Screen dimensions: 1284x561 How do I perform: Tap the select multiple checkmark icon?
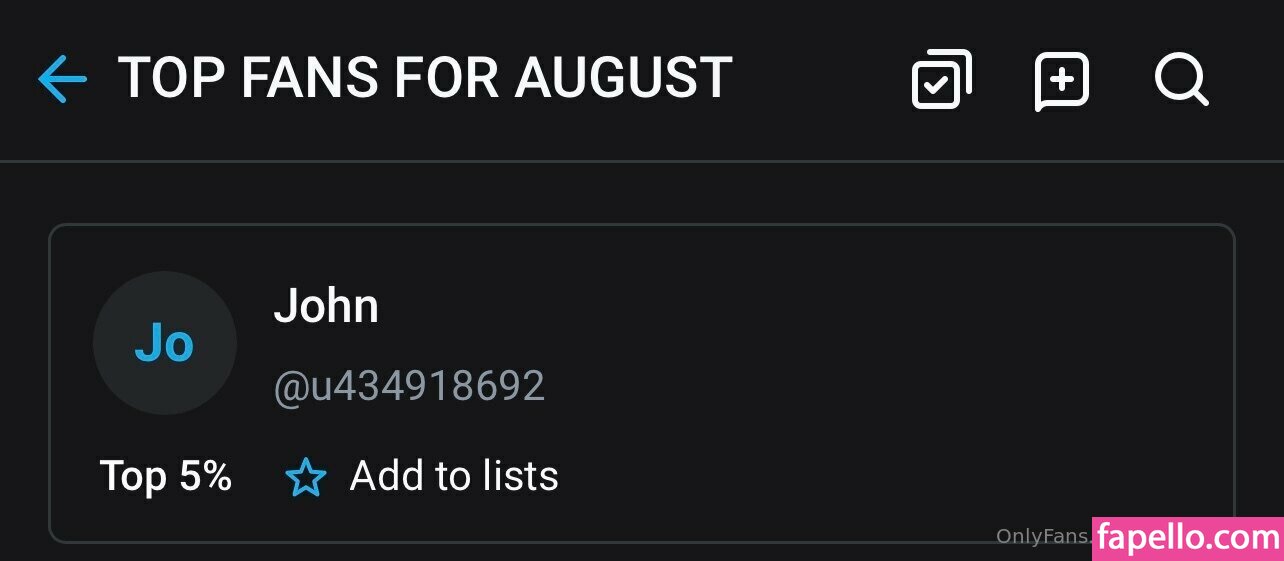pos(941,80)
